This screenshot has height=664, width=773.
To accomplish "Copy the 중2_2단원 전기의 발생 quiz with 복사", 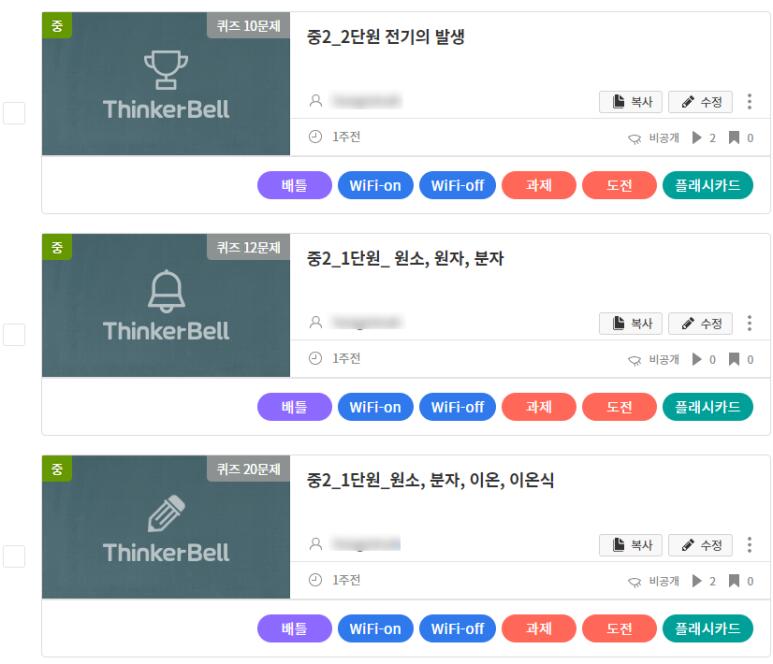I will point(630,102).
